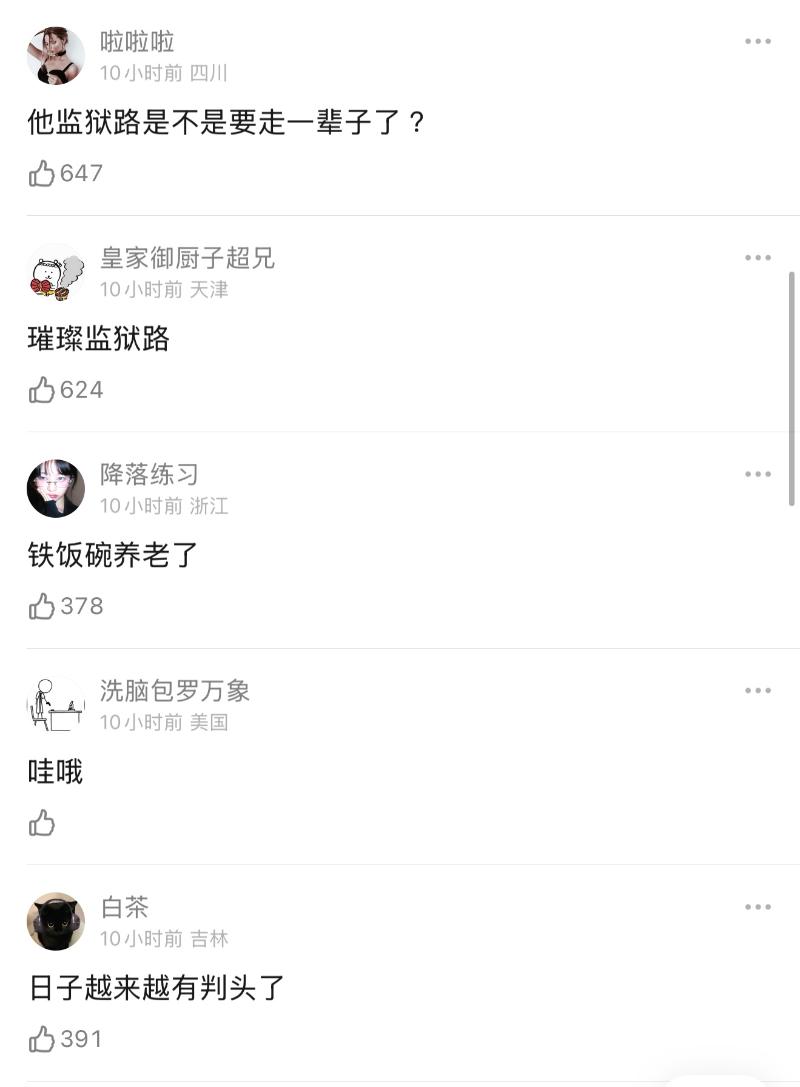The width and height of the screenshot is (800, 1087).
Task: Open more options for 洗脑包罗万象's comment
Action: click(757, 690)
